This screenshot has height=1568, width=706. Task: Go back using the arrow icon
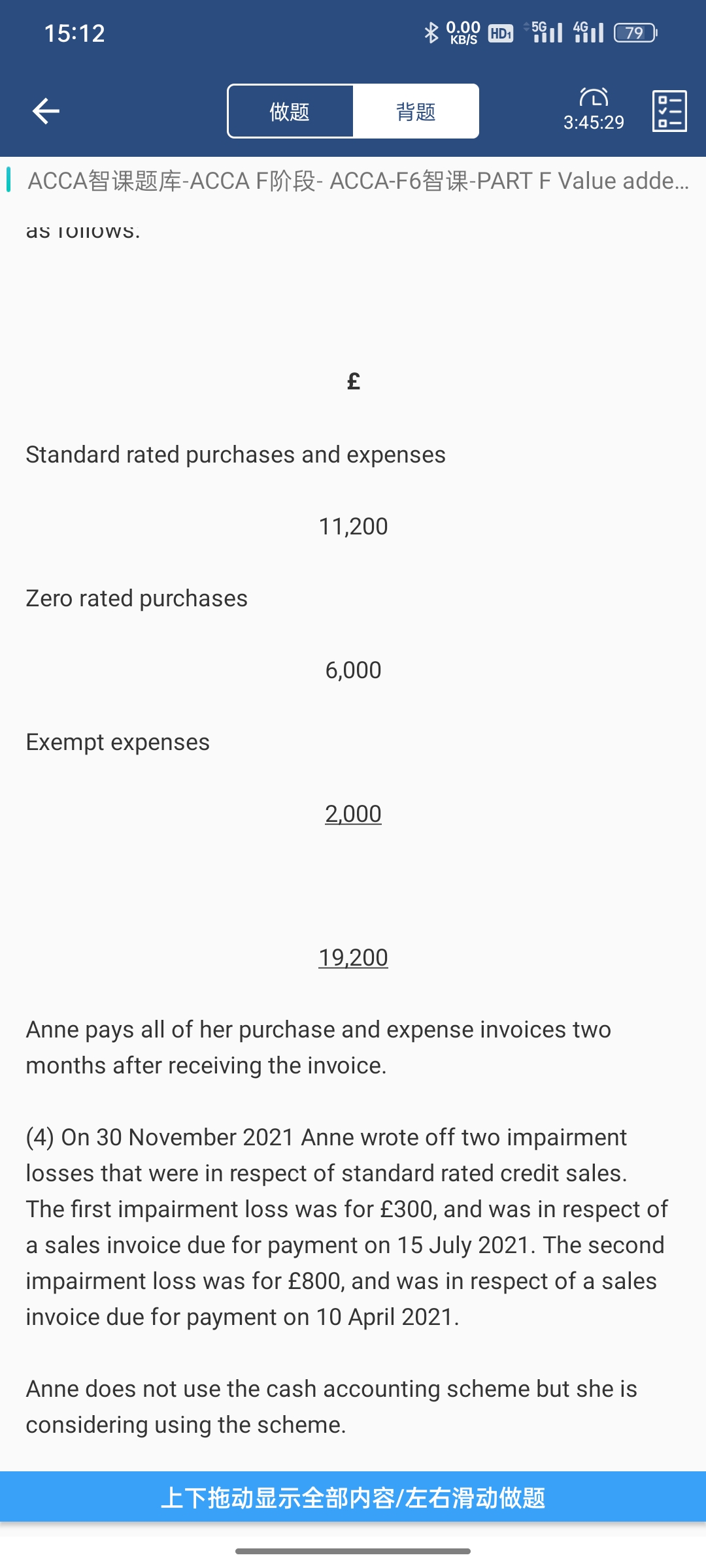click(x=46, y=111)
